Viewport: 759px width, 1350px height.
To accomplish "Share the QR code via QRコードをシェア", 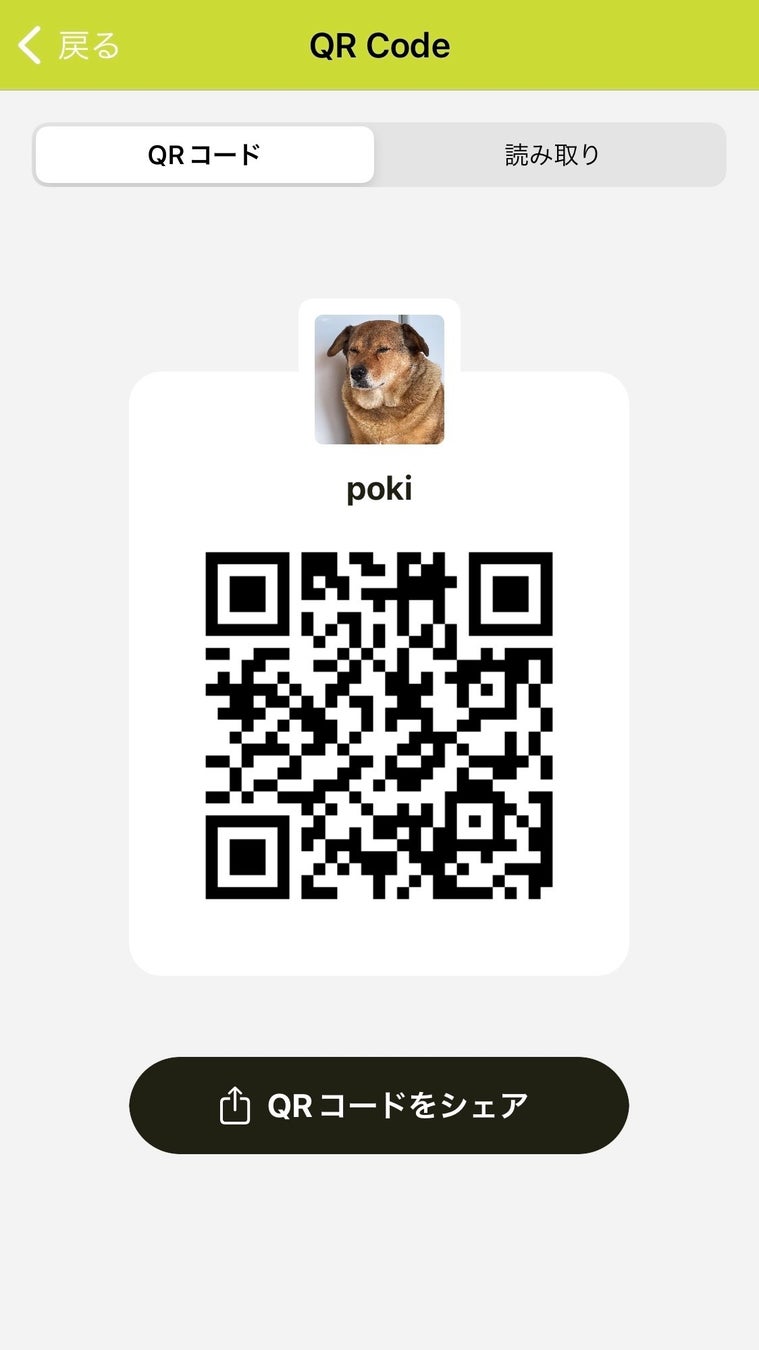I will click(379, 1105).
